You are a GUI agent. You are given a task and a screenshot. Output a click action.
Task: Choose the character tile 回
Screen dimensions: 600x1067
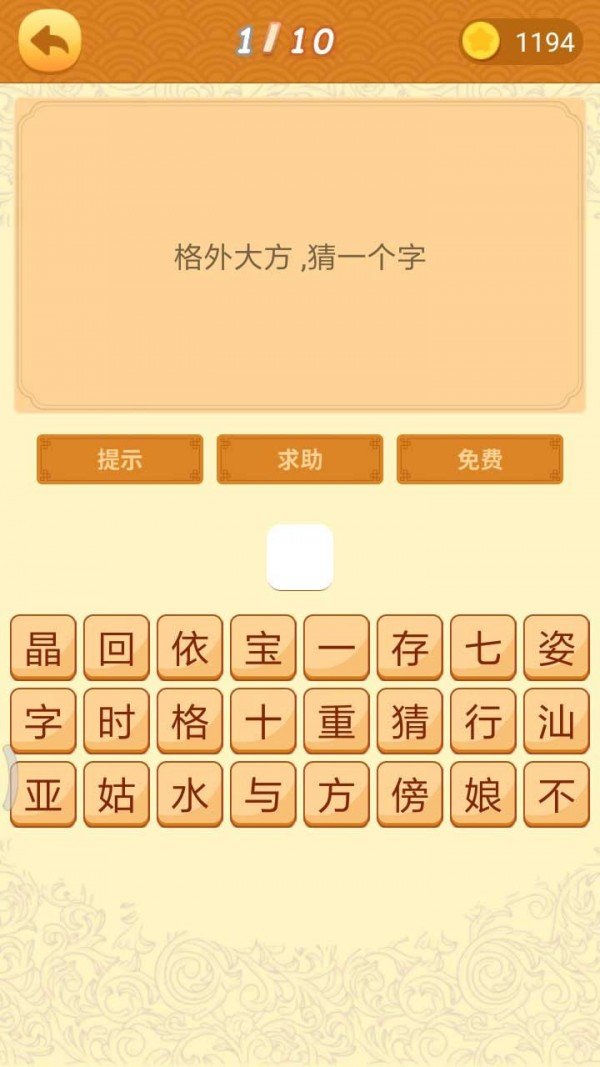(x=116, y=648)
